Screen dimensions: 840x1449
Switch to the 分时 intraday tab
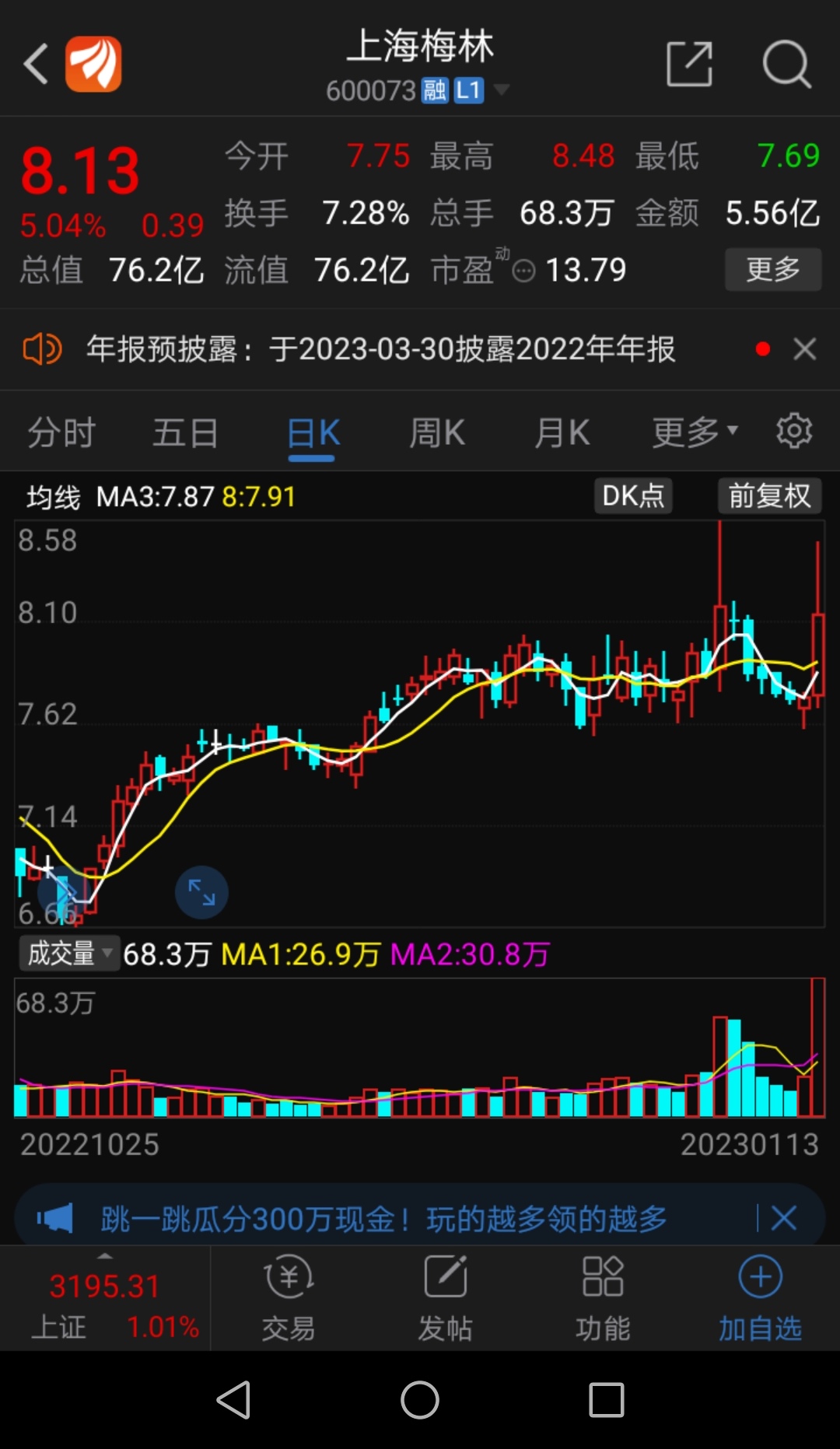click(61, 432)
